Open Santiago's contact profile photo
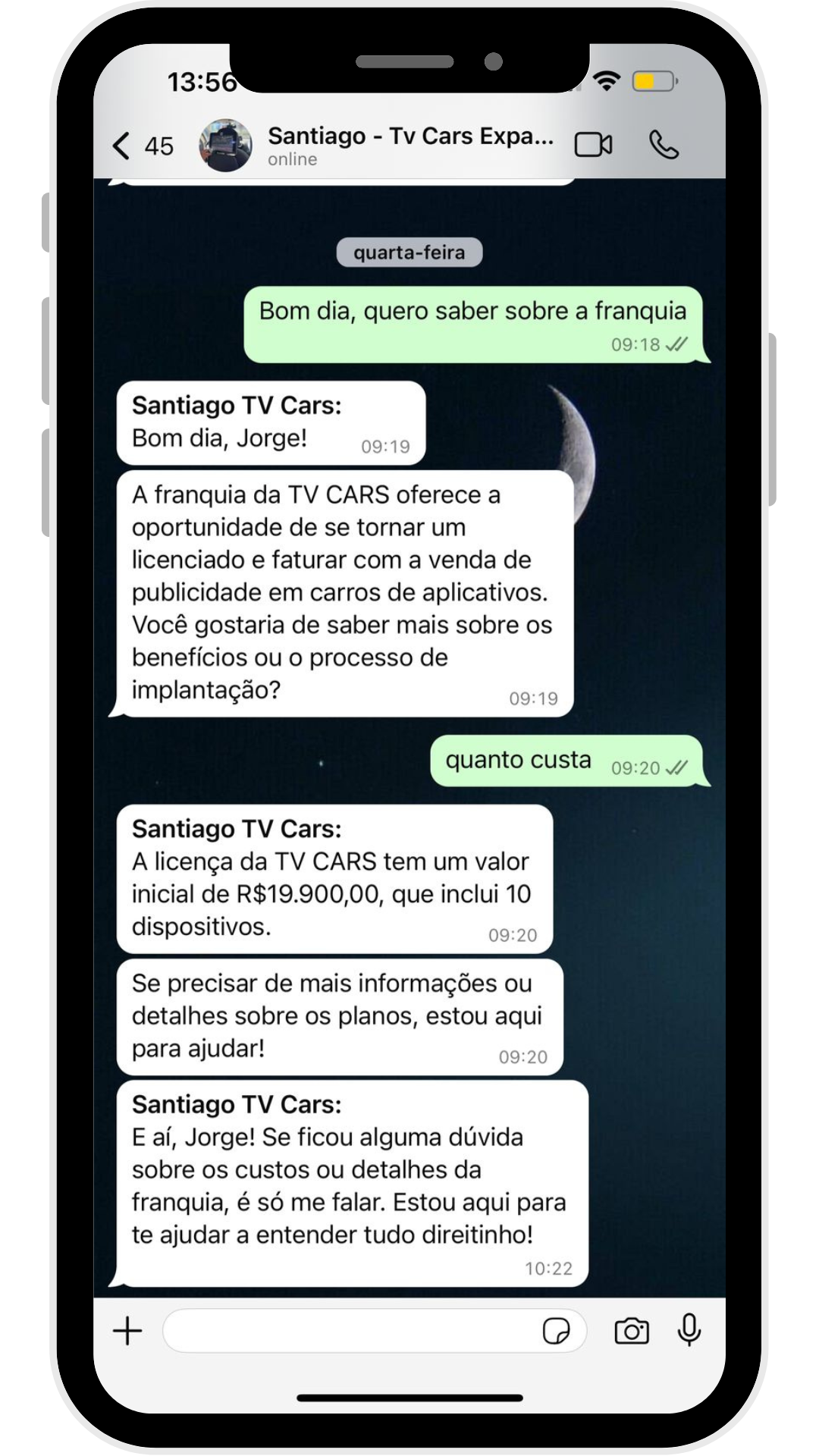Viewport: 819px width, 1456px height. click(225, 145)
